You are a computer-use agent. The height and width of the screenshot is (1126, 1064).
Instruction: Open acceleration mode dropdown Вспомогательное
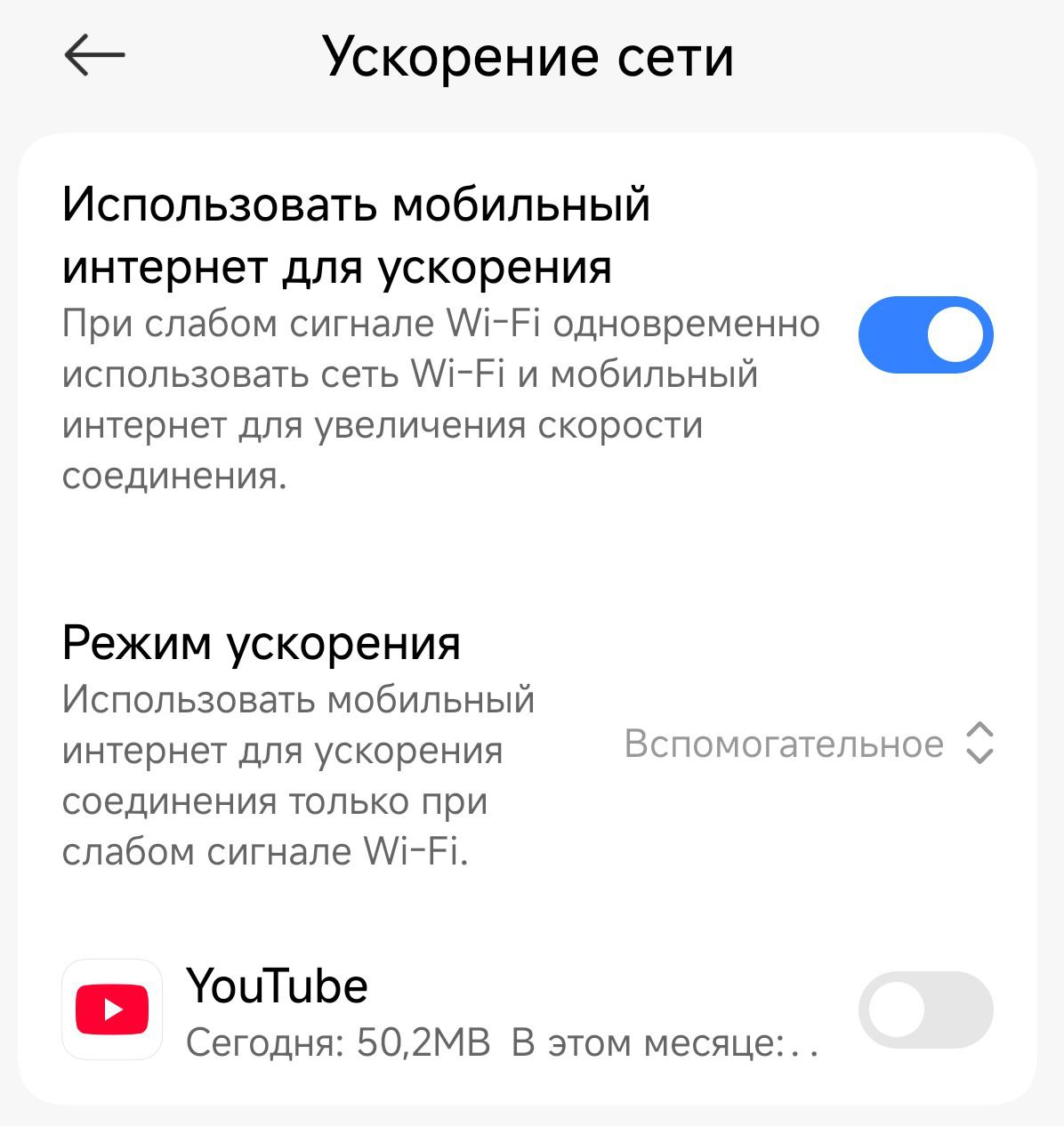coord(808,744)
